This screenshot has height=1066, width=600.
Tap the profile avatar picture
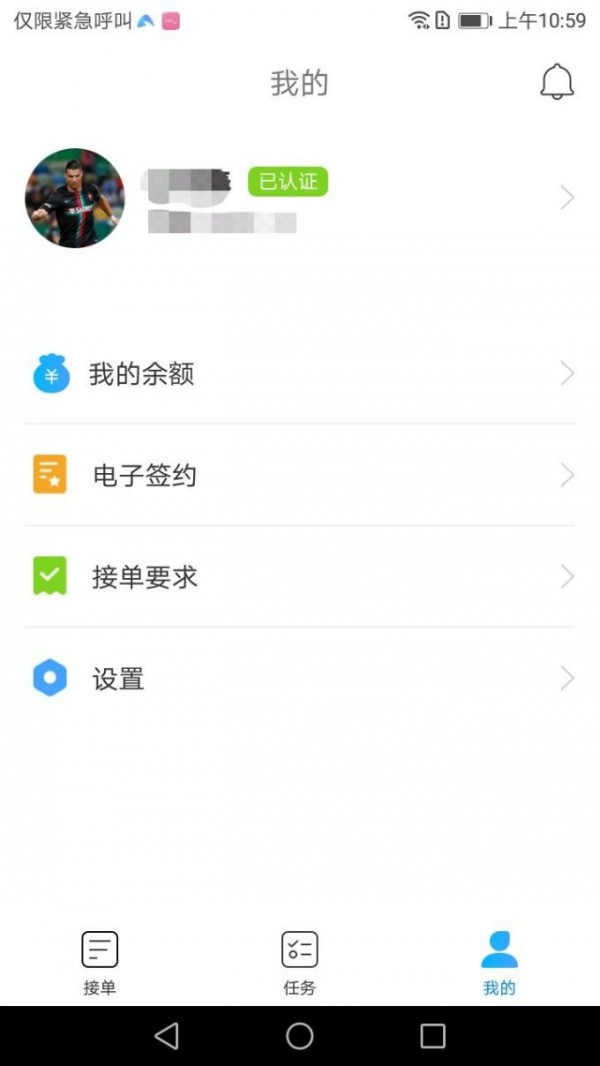(x=75, y=198)
